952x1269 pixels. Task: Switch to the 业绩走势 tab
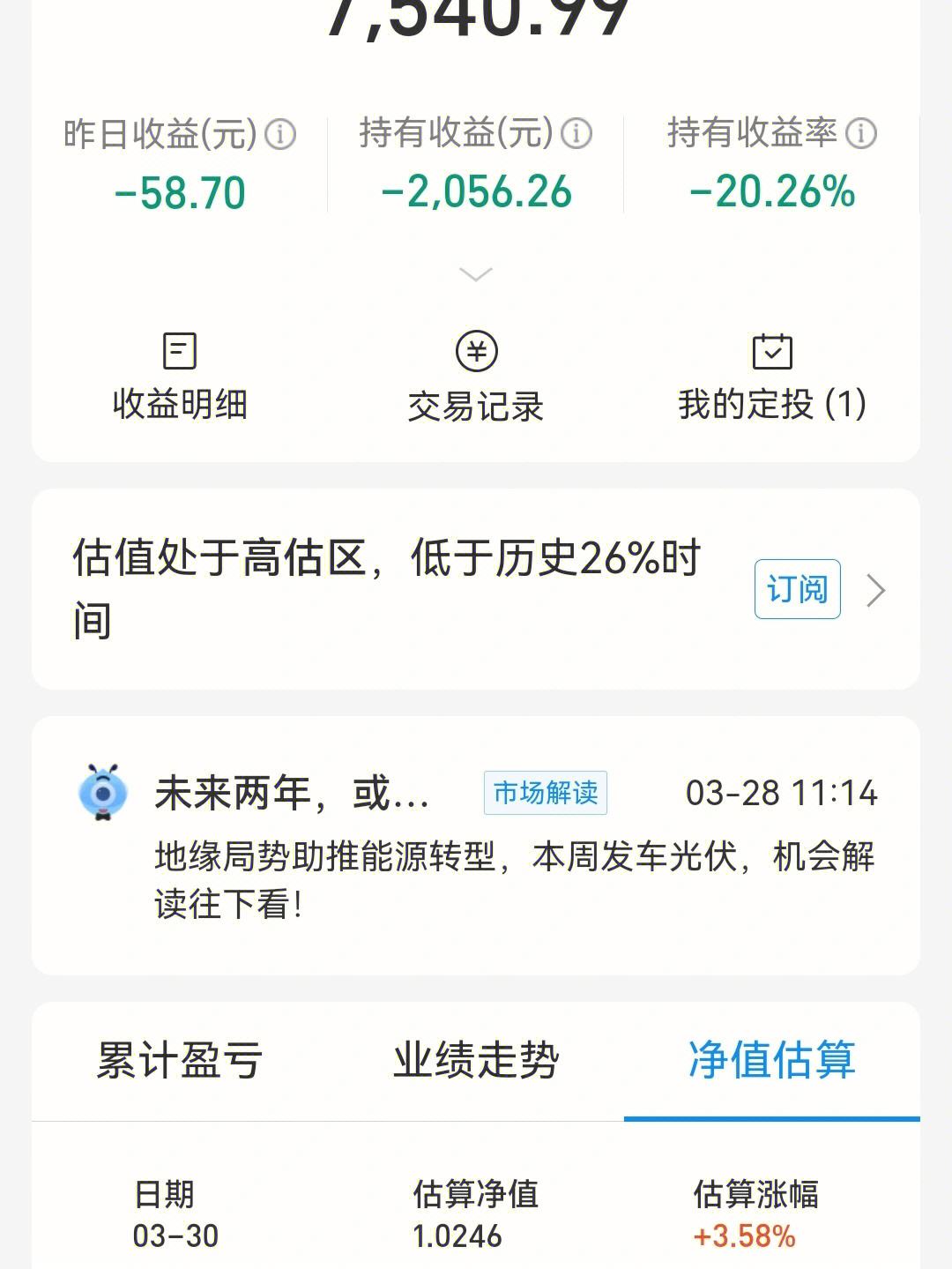[x=476, y=1061]
